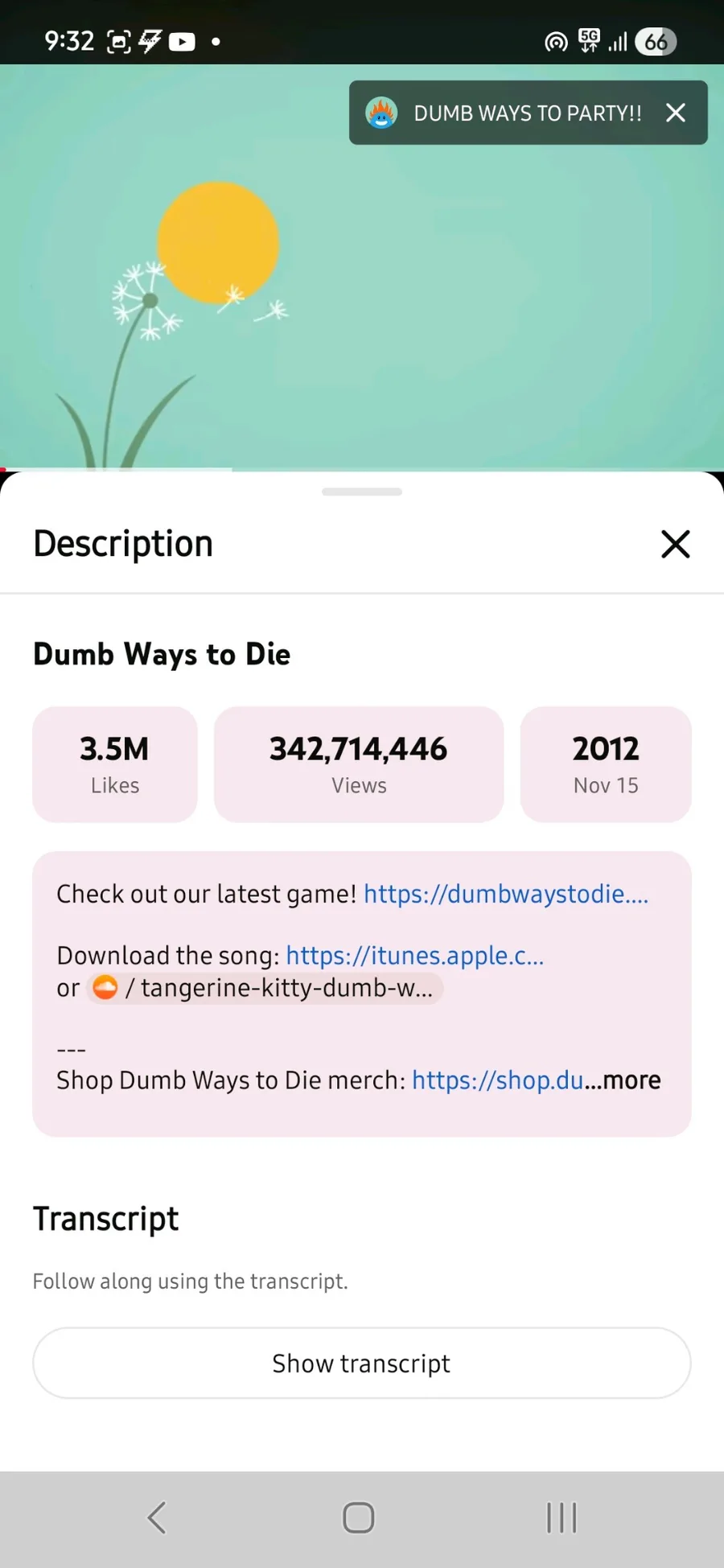The height and width of the screenshot is (1568, 724).
Task: Open the tangerine-kitty SoundCloud link
Action: (265, 987)
